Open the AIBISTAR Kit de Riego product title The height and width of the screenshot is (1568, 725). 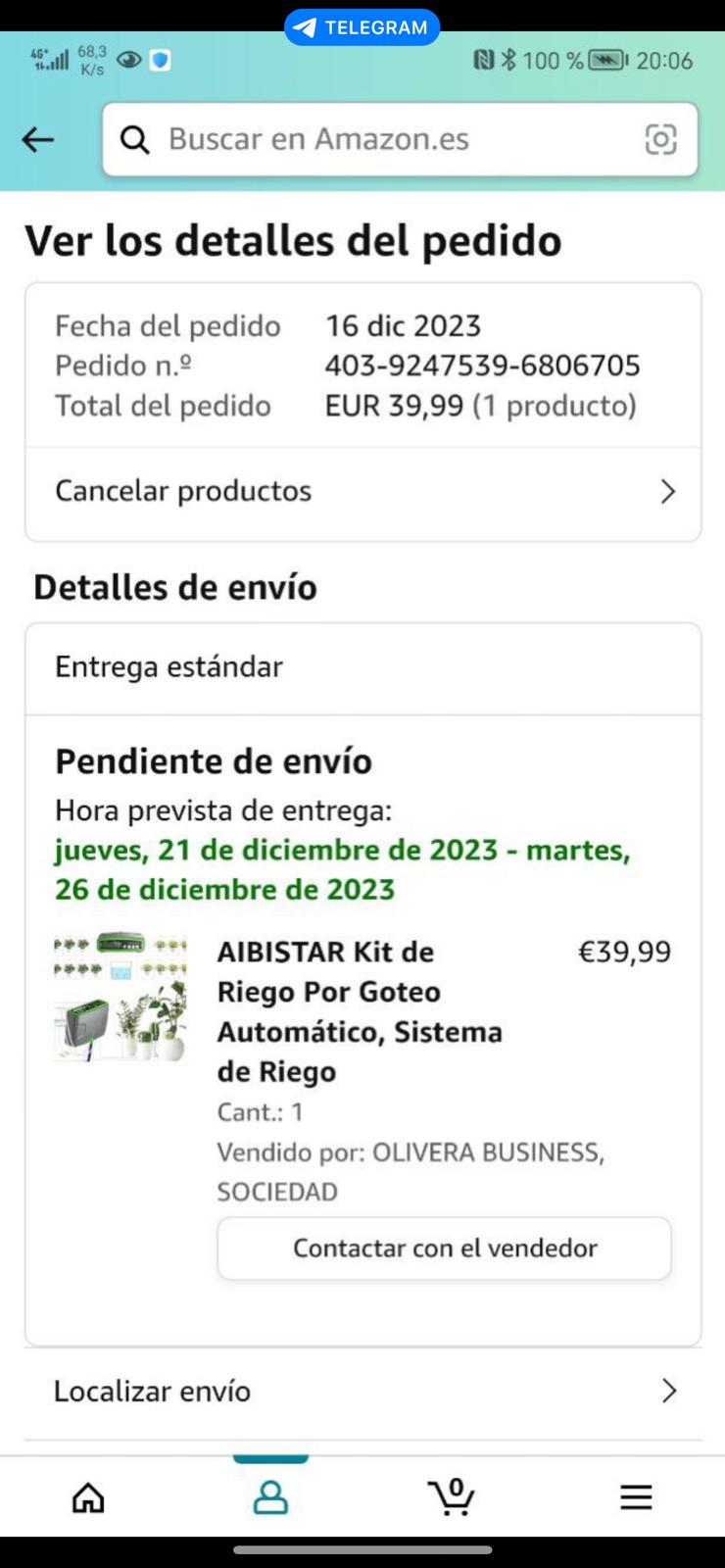coord(359,1010)
